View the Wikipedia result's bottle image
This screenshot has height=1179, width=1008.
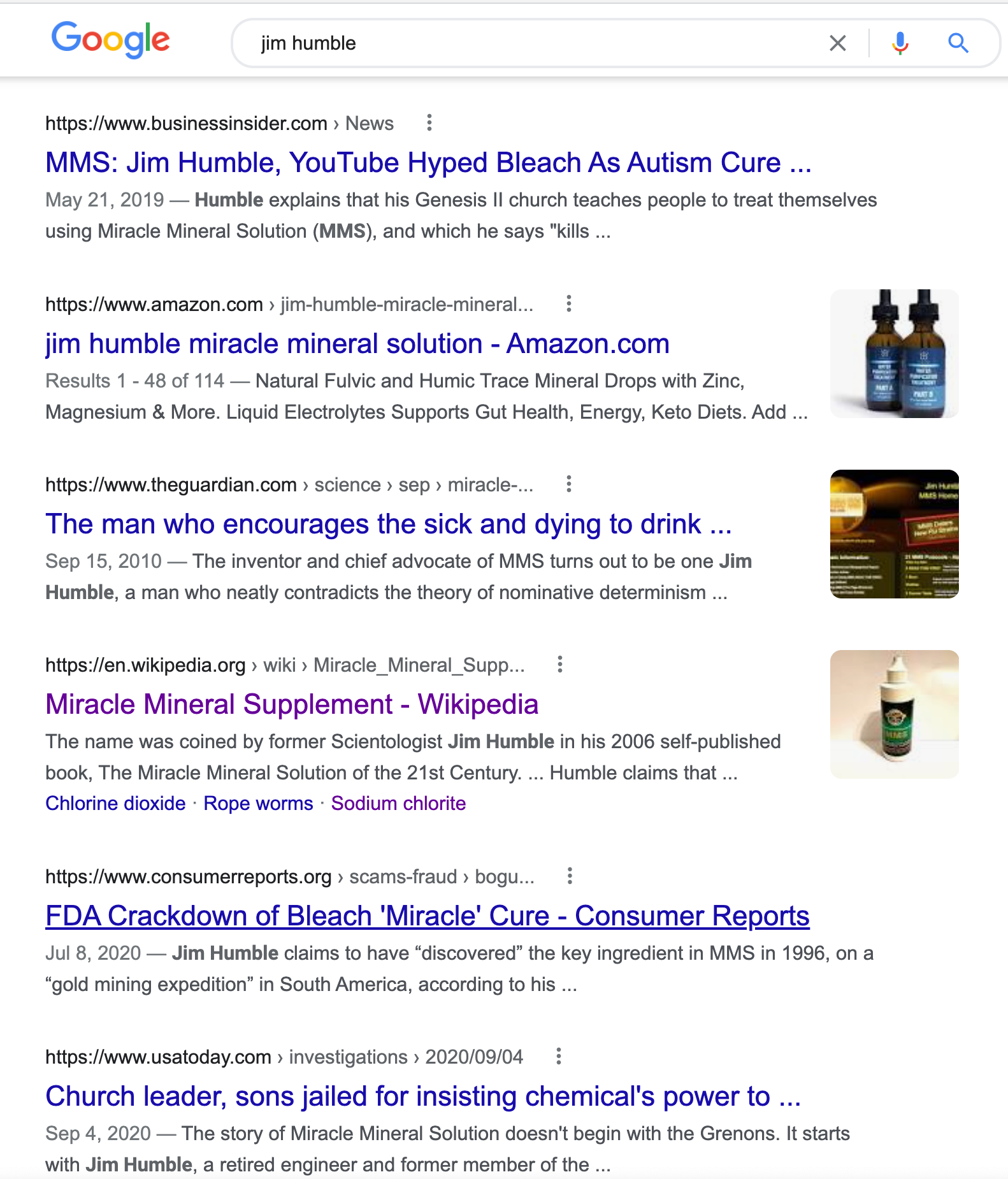894,714
